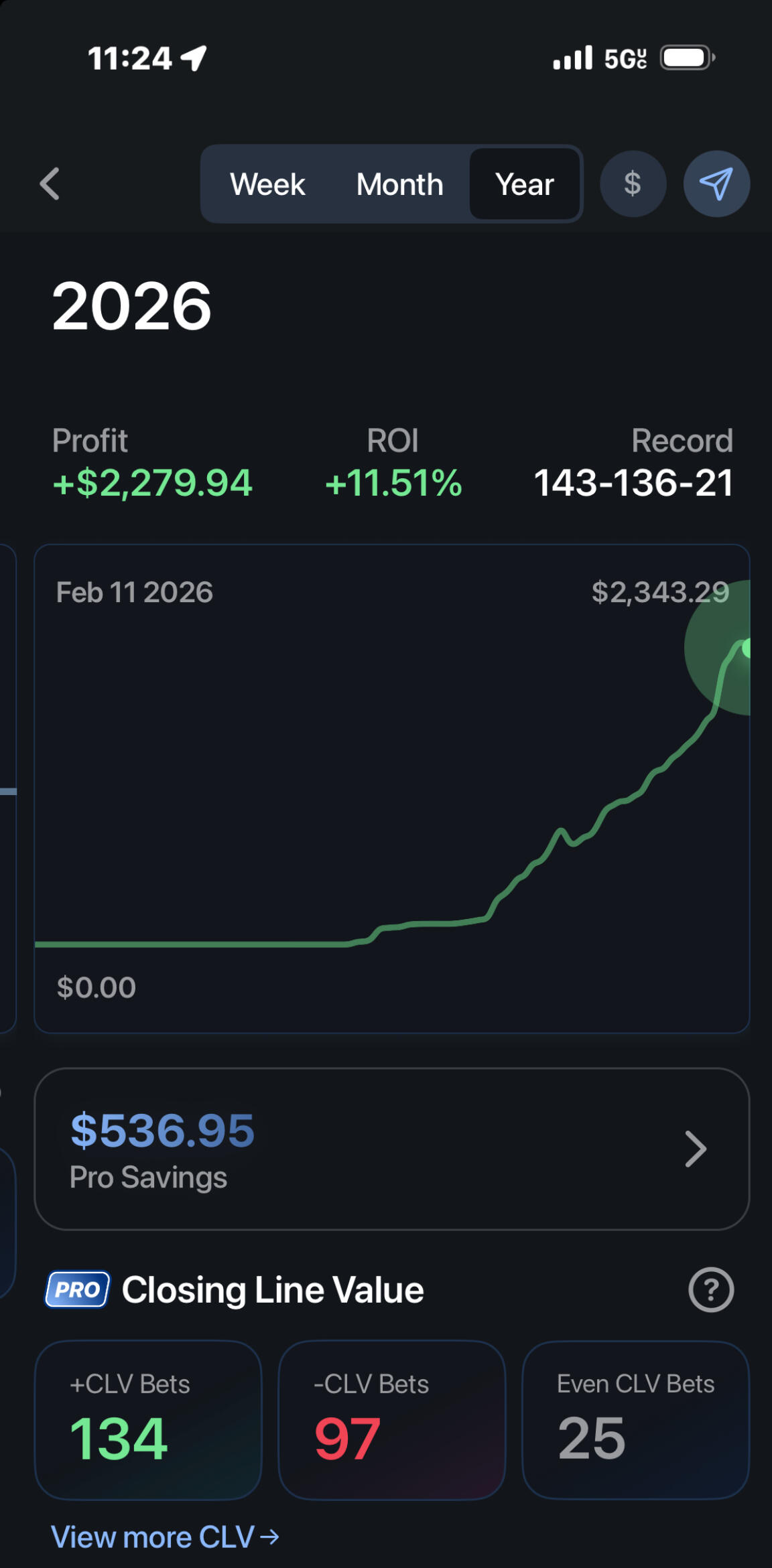Tap the battery indicator

point(684,57)
